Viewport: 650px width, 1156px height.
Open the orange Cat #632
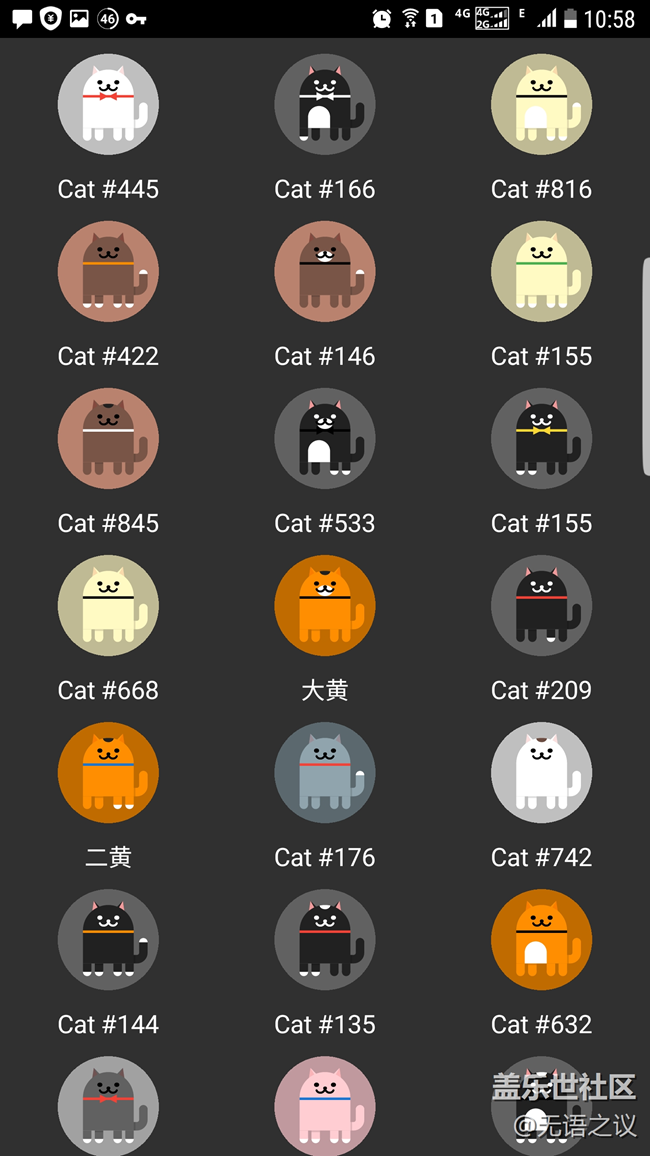point(541,939)
